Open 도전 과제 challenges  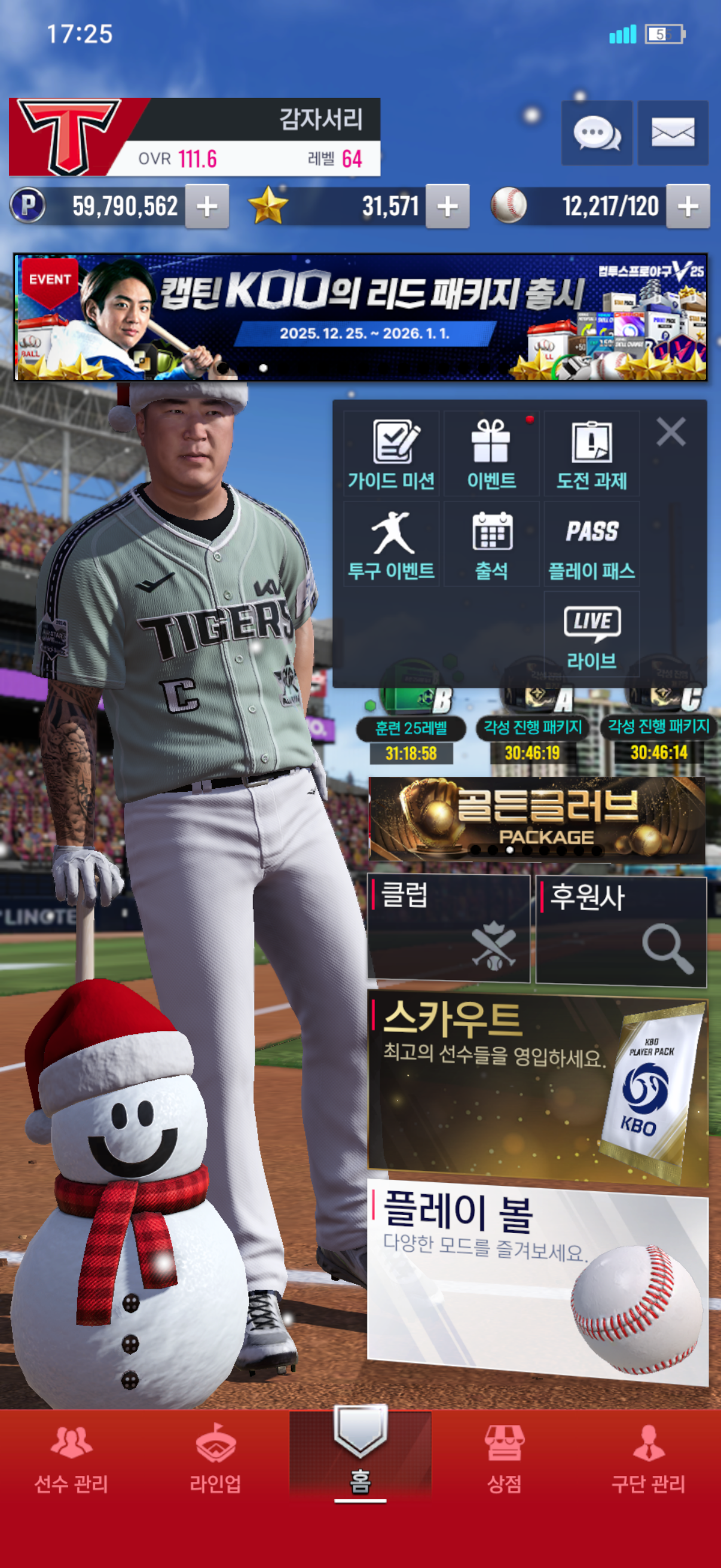[591, 454]
